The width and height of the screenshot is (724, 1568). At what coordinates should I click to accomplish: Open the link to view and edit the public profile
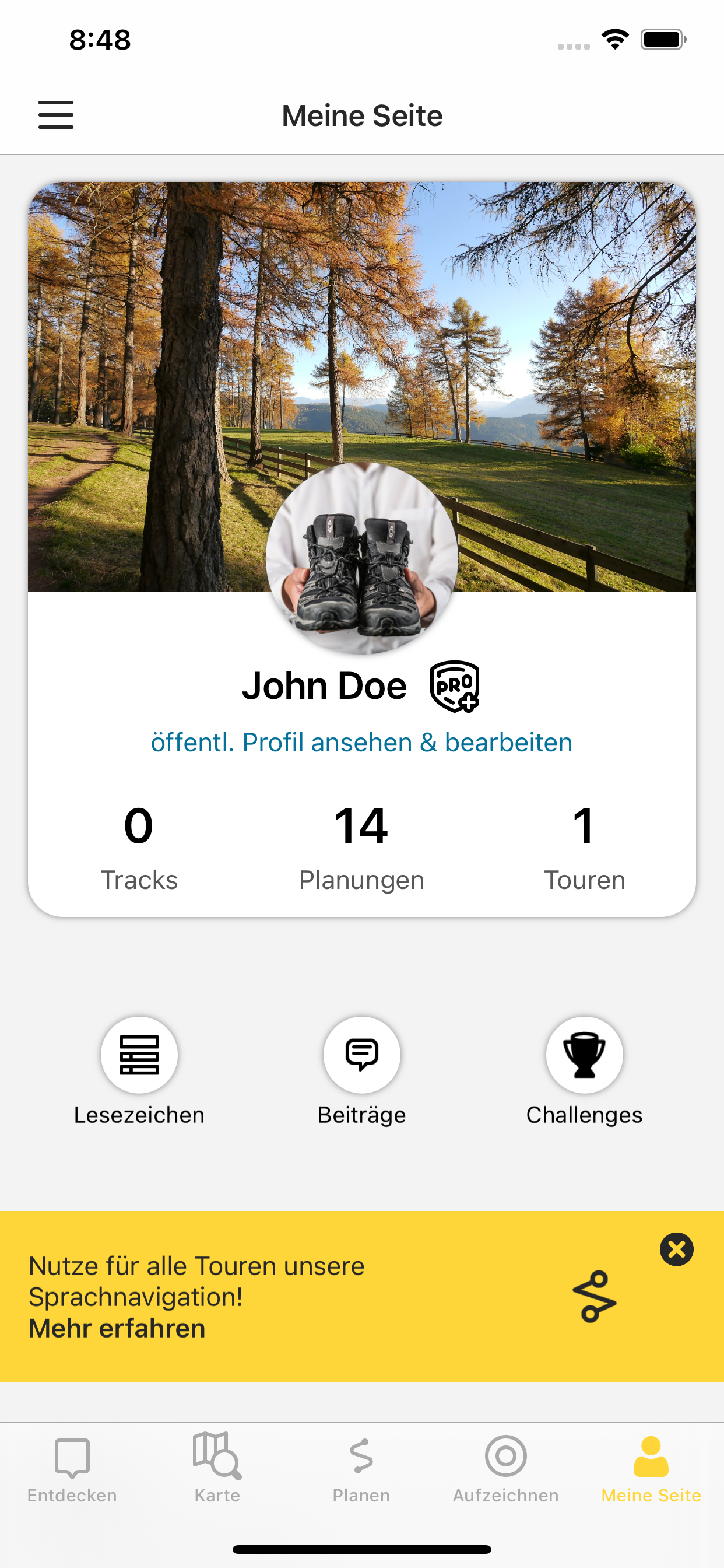361,743
